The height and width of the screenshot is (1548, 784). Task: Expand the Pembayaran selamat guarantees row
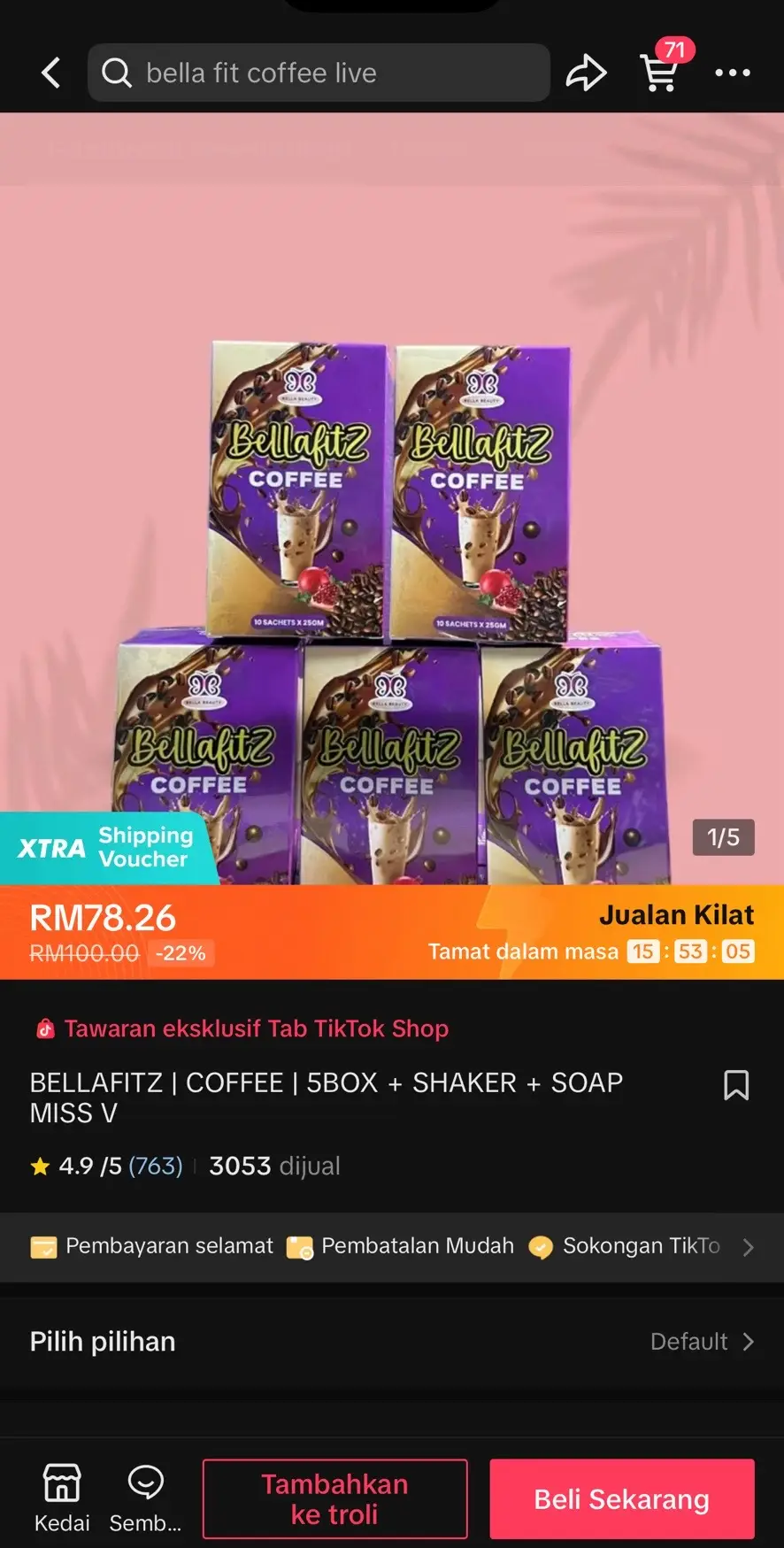pos(392,1246)
